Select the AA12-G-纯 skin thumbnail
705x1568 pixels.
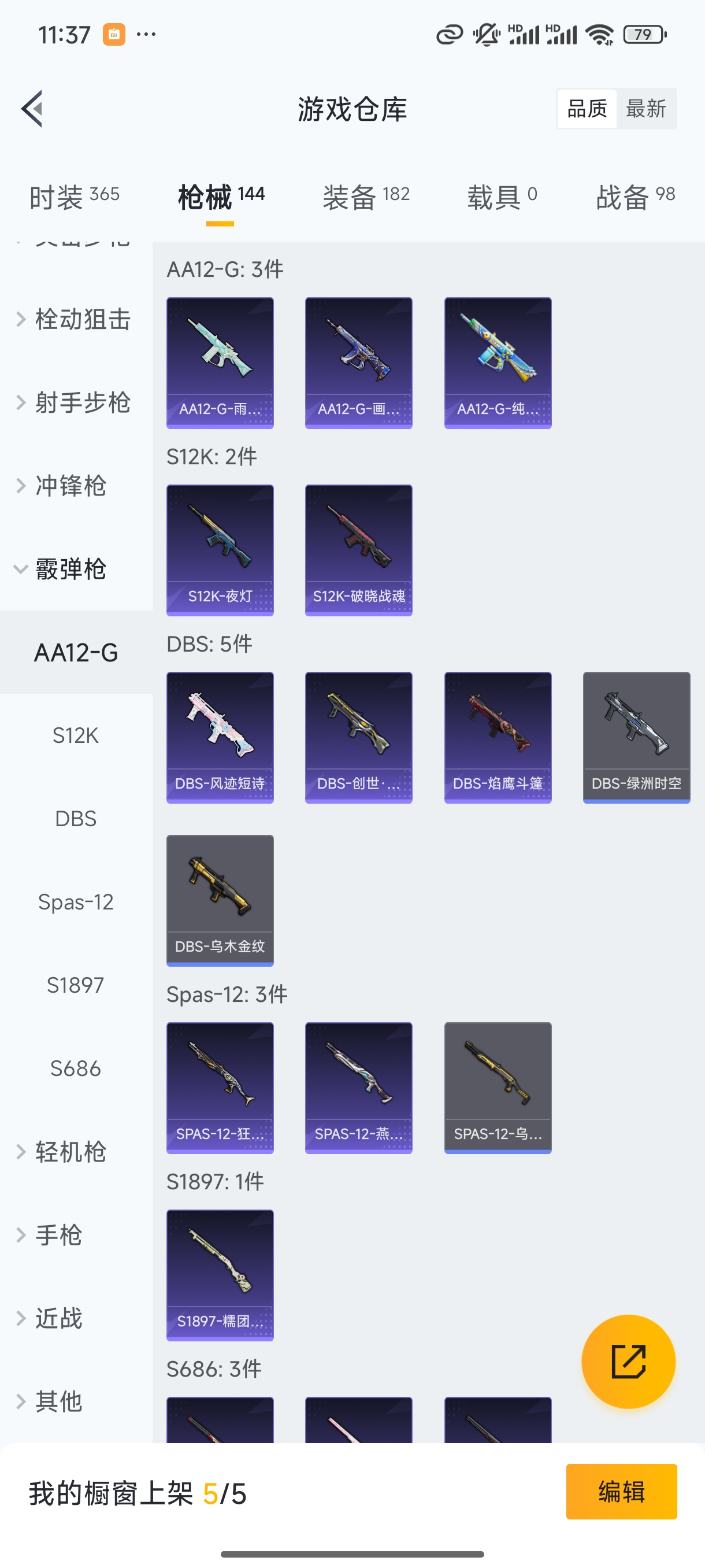tap(498, 361)
